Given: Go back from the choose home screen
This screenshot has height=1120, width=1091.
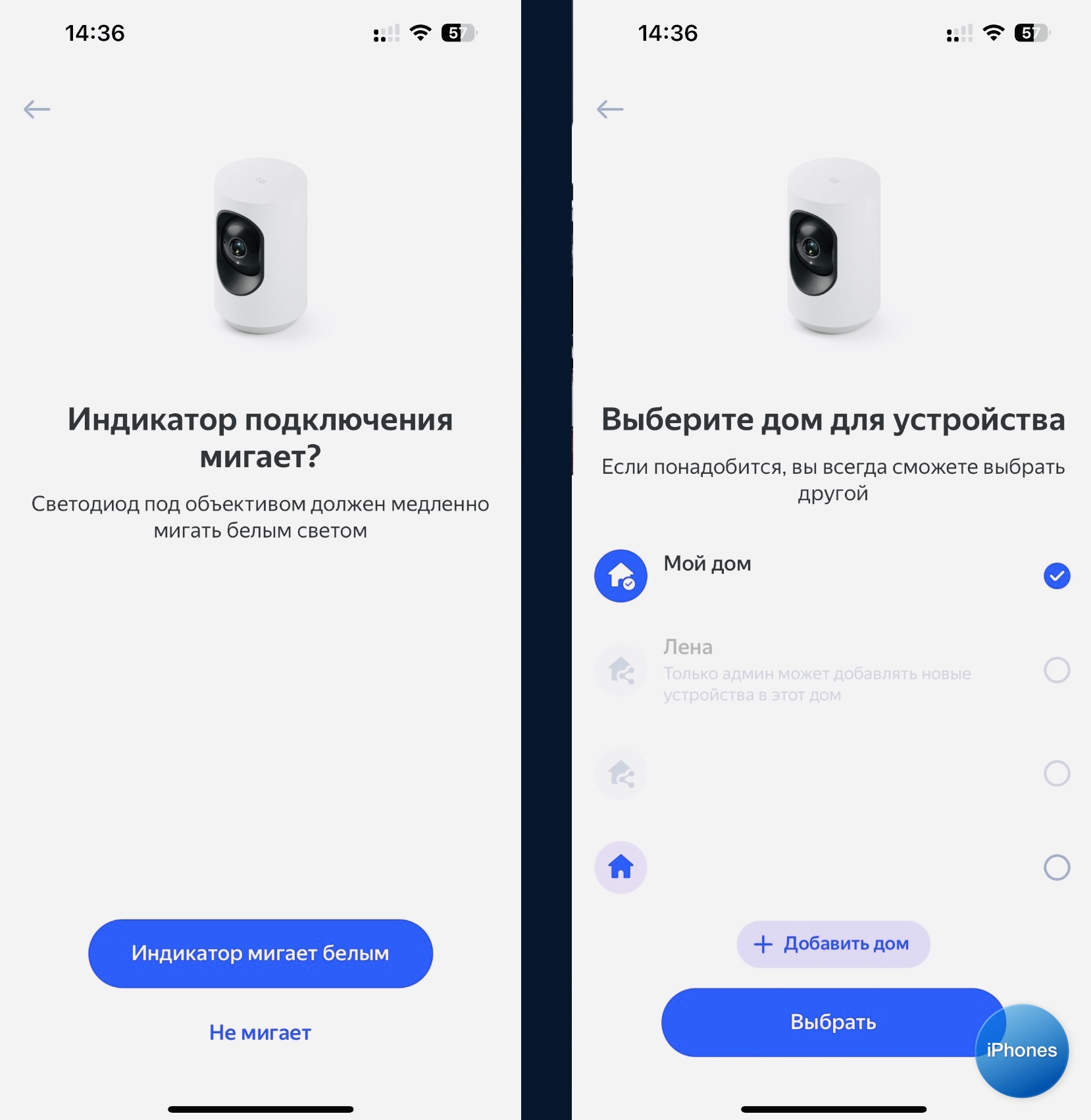Looking at the screenshot, I should [x=610, y=109].
